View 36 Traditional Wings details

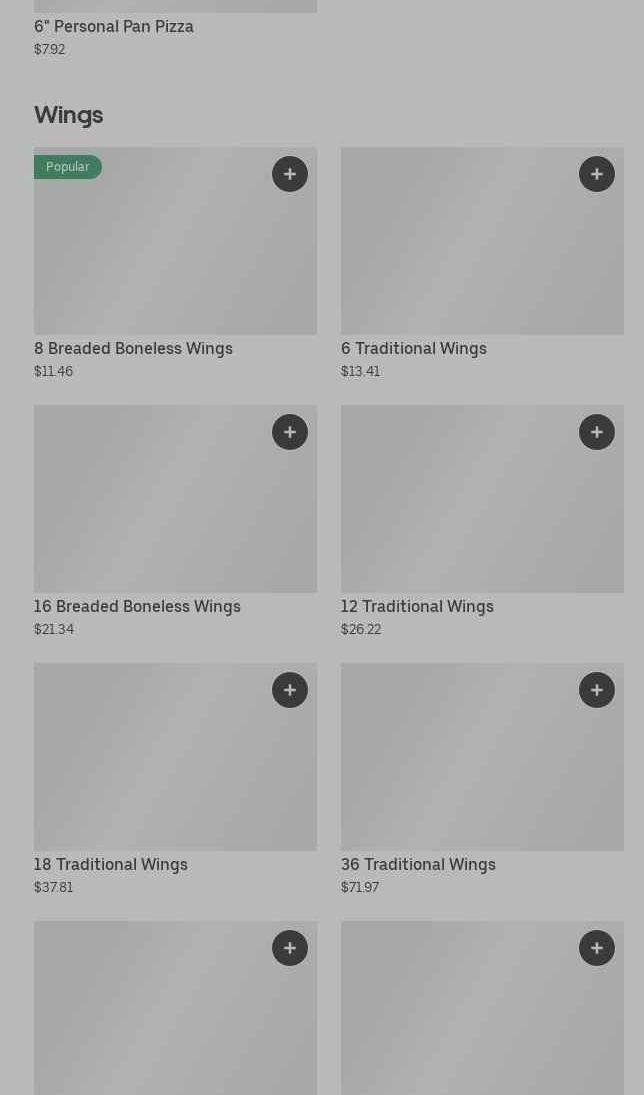[418, 864]
